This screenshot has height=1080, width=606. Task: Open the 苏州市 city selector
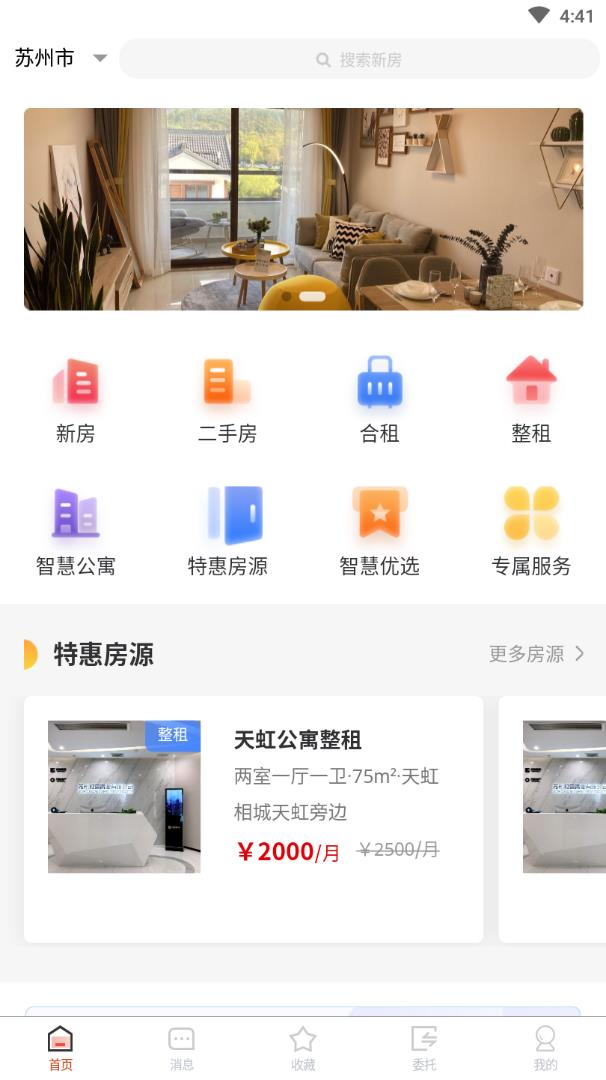pyautogui.click(x=60, y=58)
